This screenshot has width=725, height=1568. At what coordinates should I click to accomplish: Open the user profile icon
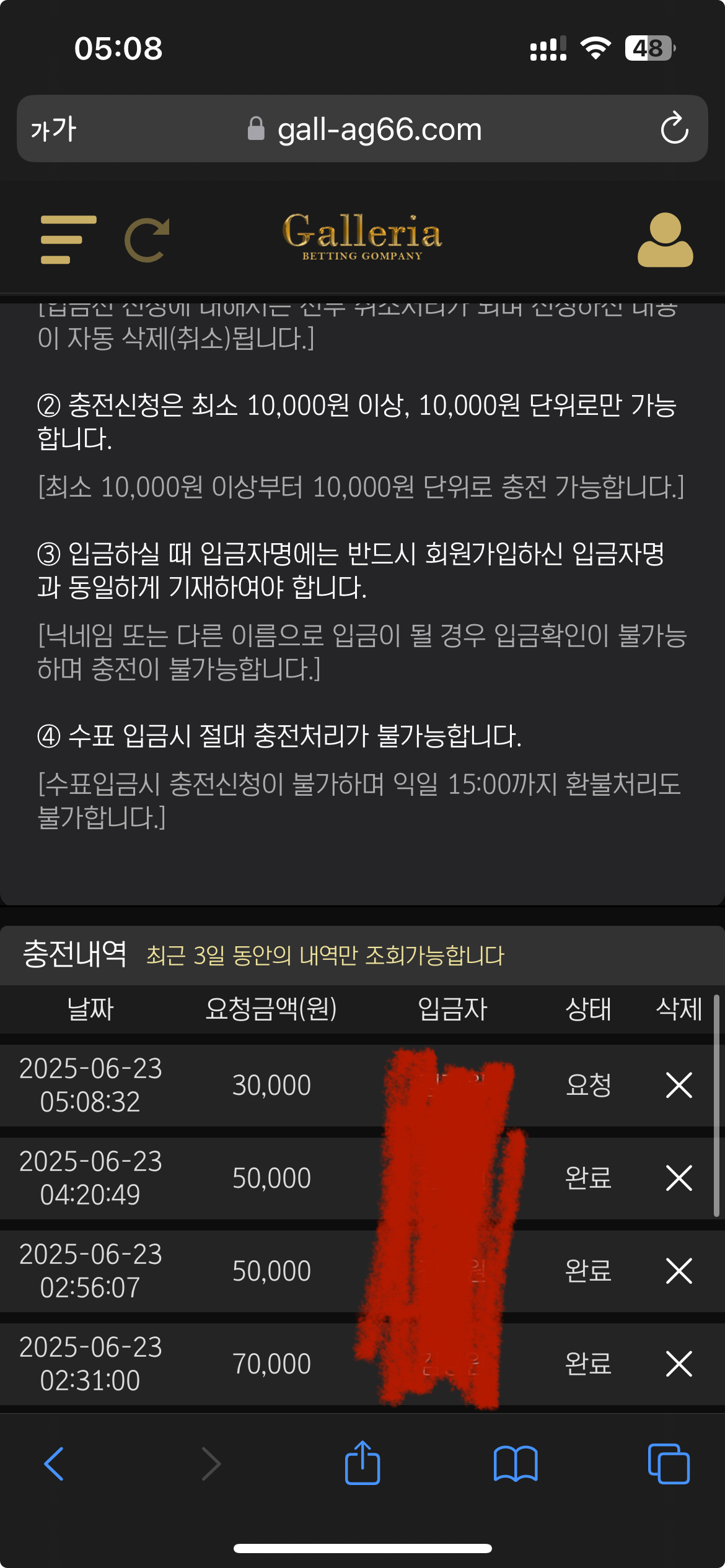coord(665,240)
